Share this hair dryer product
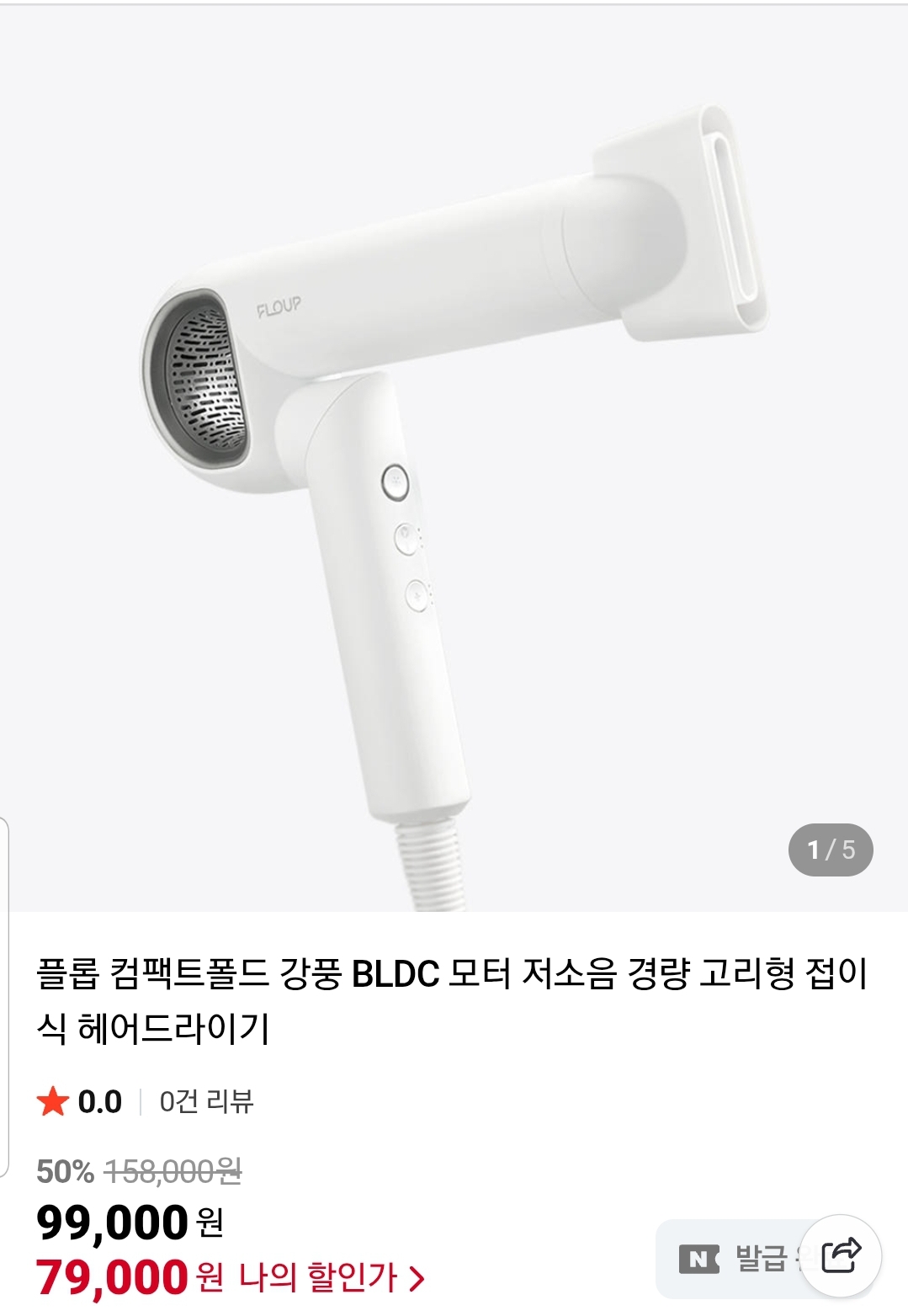The height and width of the screenshot is (1316, 908). point(840,1256)
